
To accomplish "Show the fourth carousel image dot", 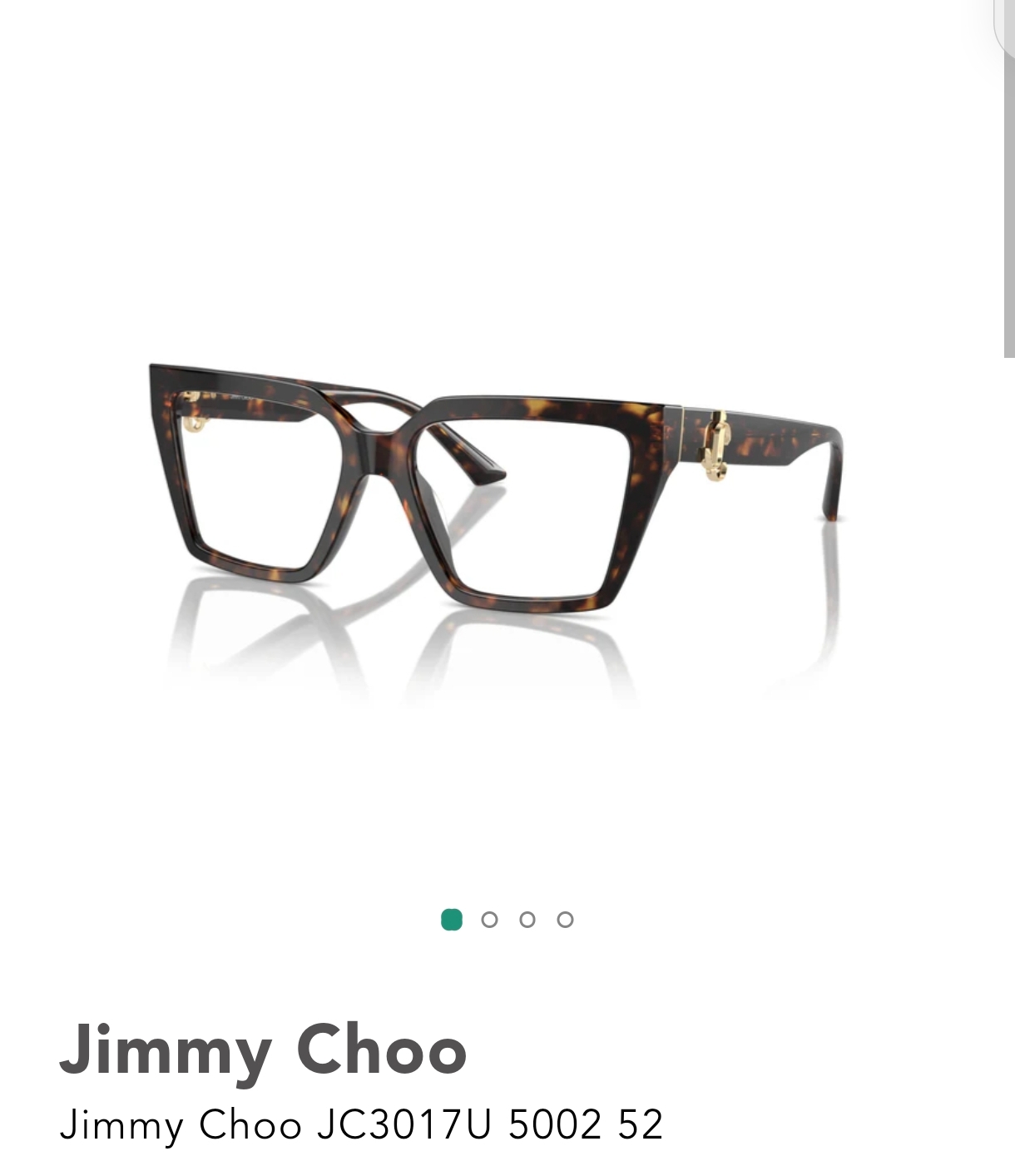I will point(565,920).
